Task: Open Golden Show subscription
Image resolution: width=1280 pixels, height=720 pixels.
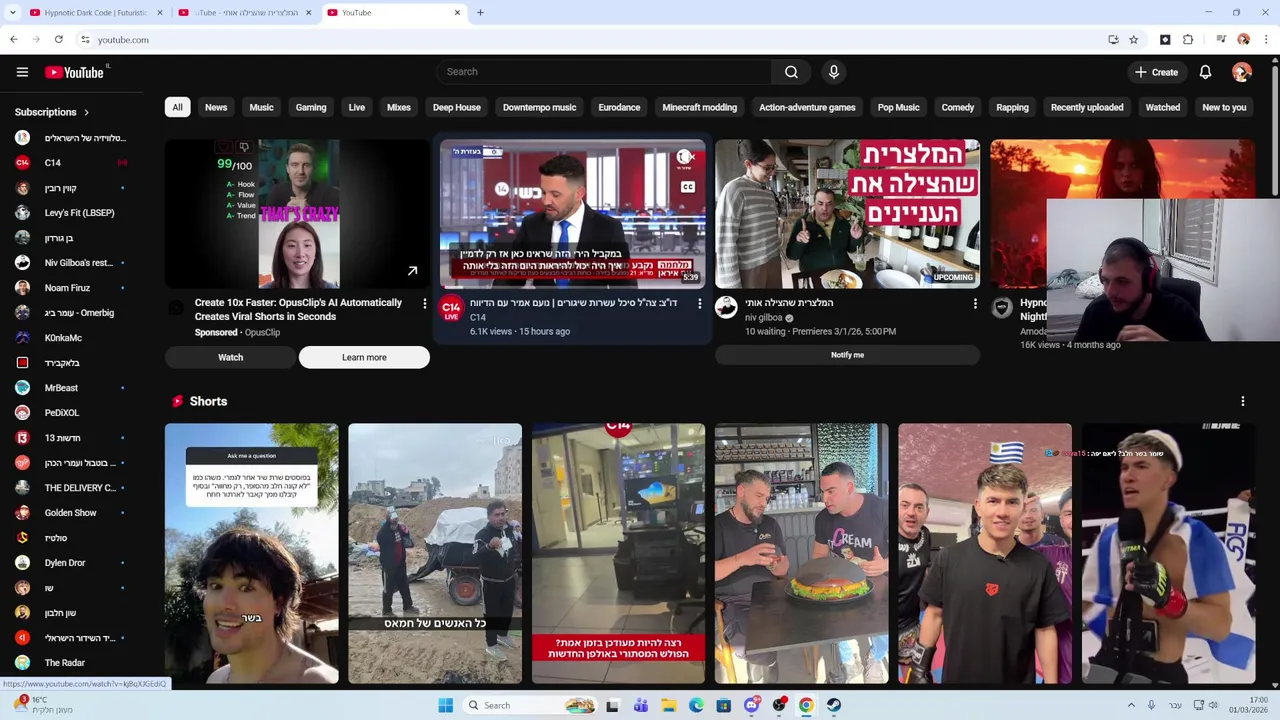Action: coord(70,513)
